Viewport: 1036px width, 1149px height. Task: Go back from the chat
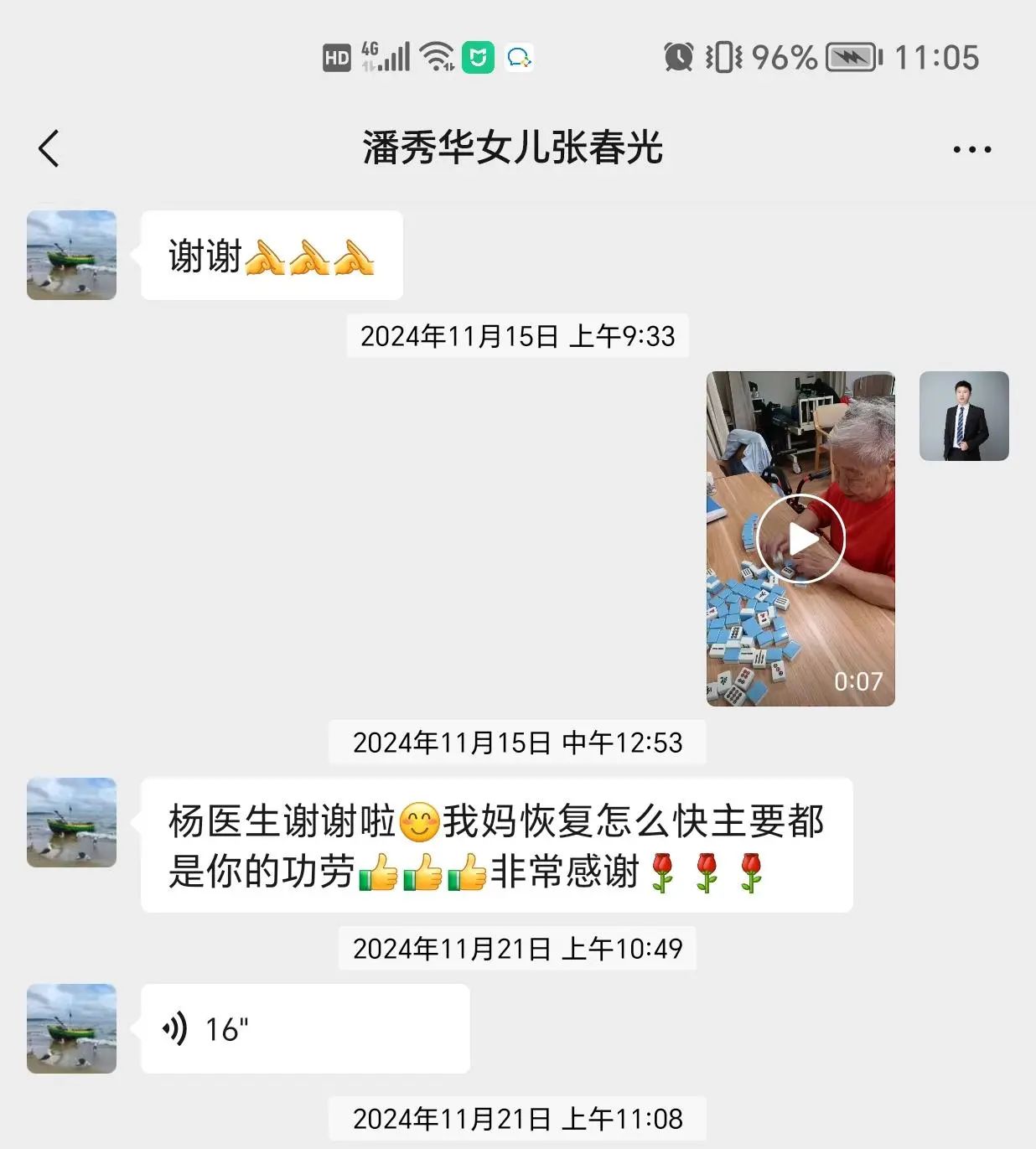click(49, 149)
